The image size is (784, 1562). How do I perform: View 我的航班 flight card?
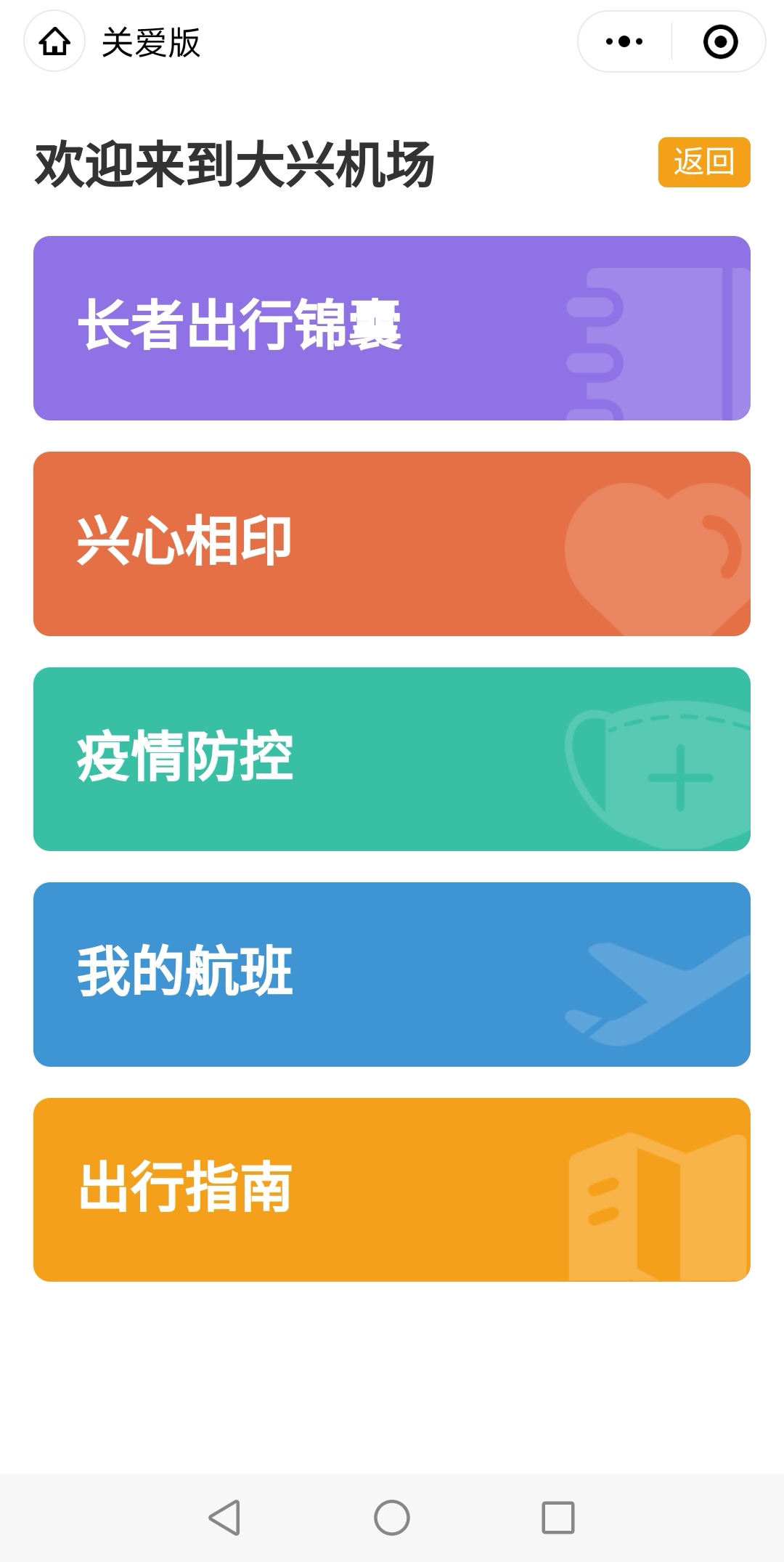coord(392,974)
